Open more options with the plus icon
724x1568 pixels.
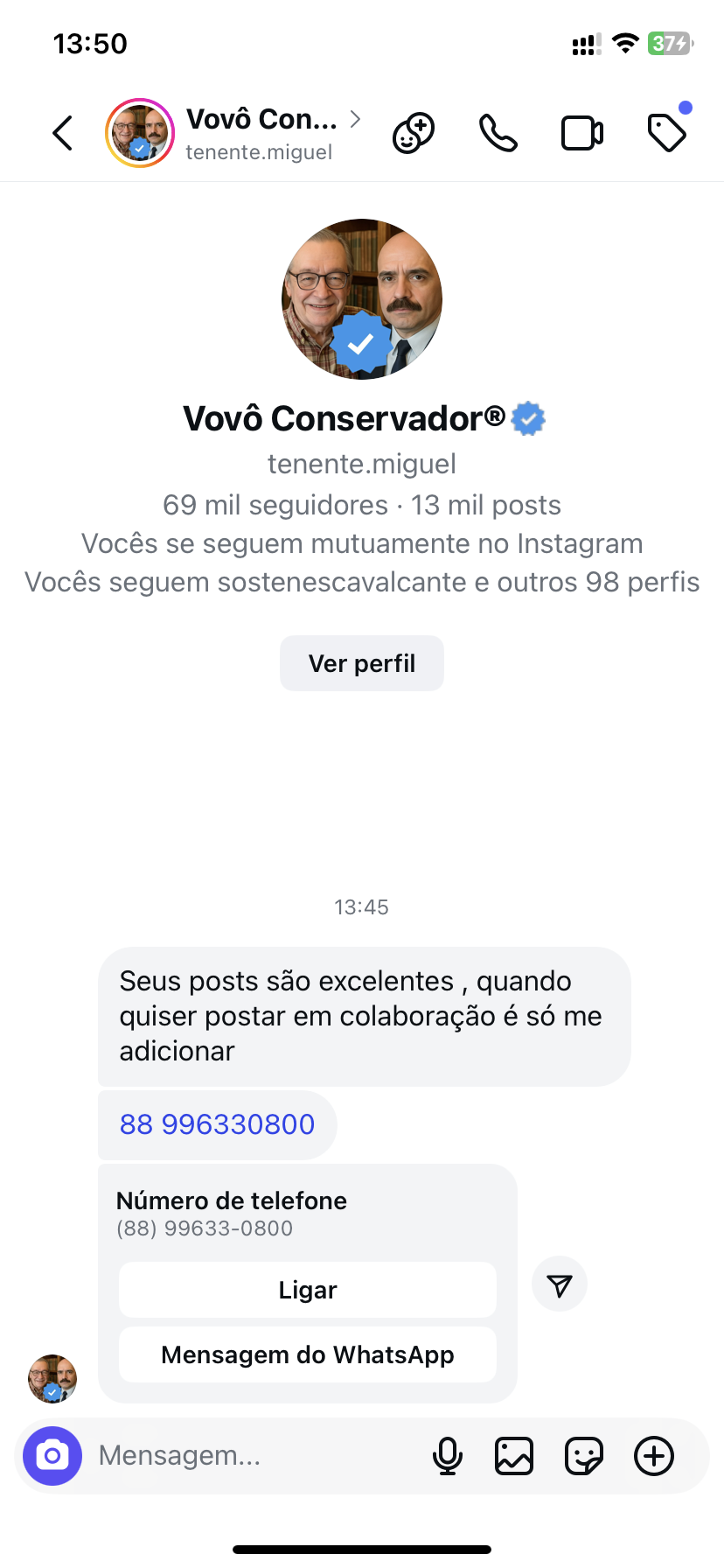tap(654, 1456)
